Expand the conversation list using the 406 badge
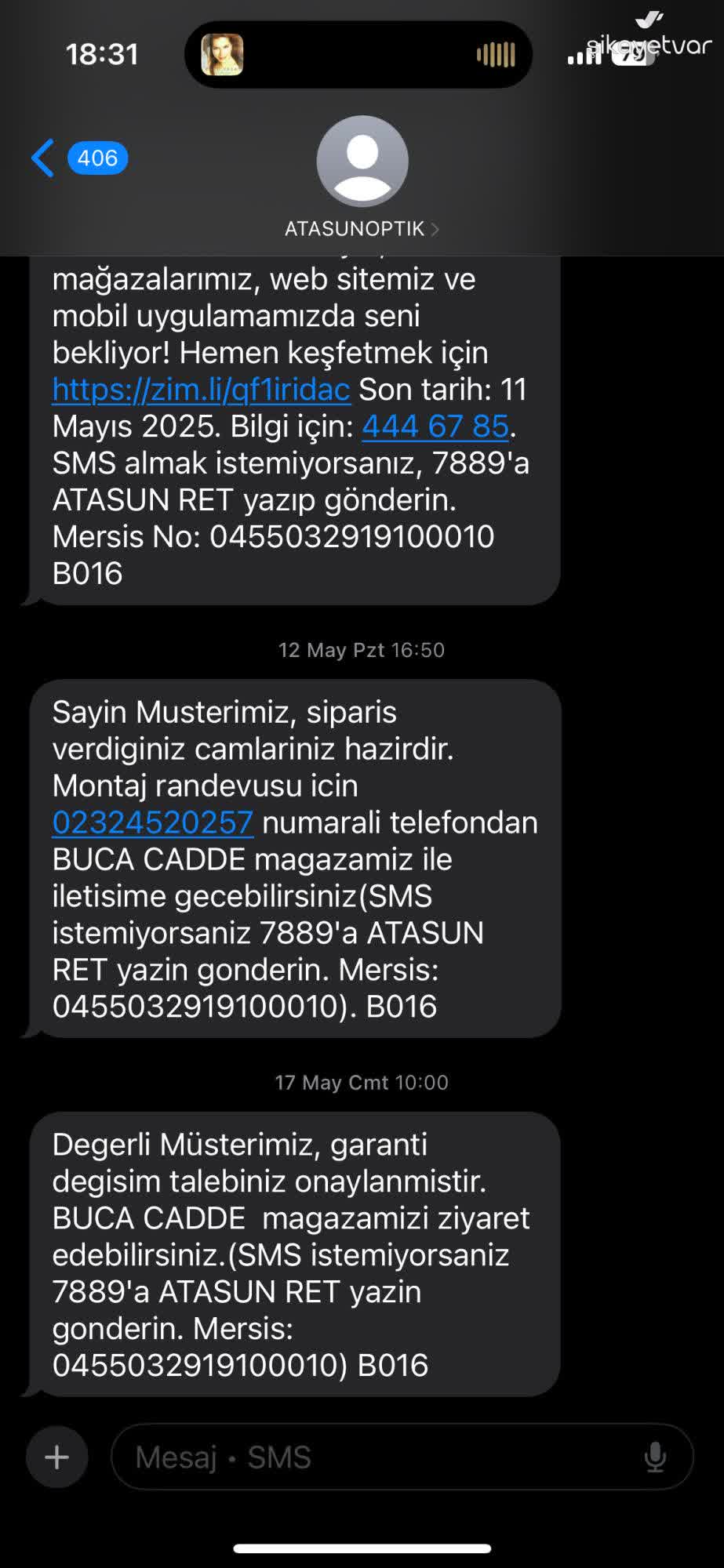The image size is (724, 1568). [96, 157]
